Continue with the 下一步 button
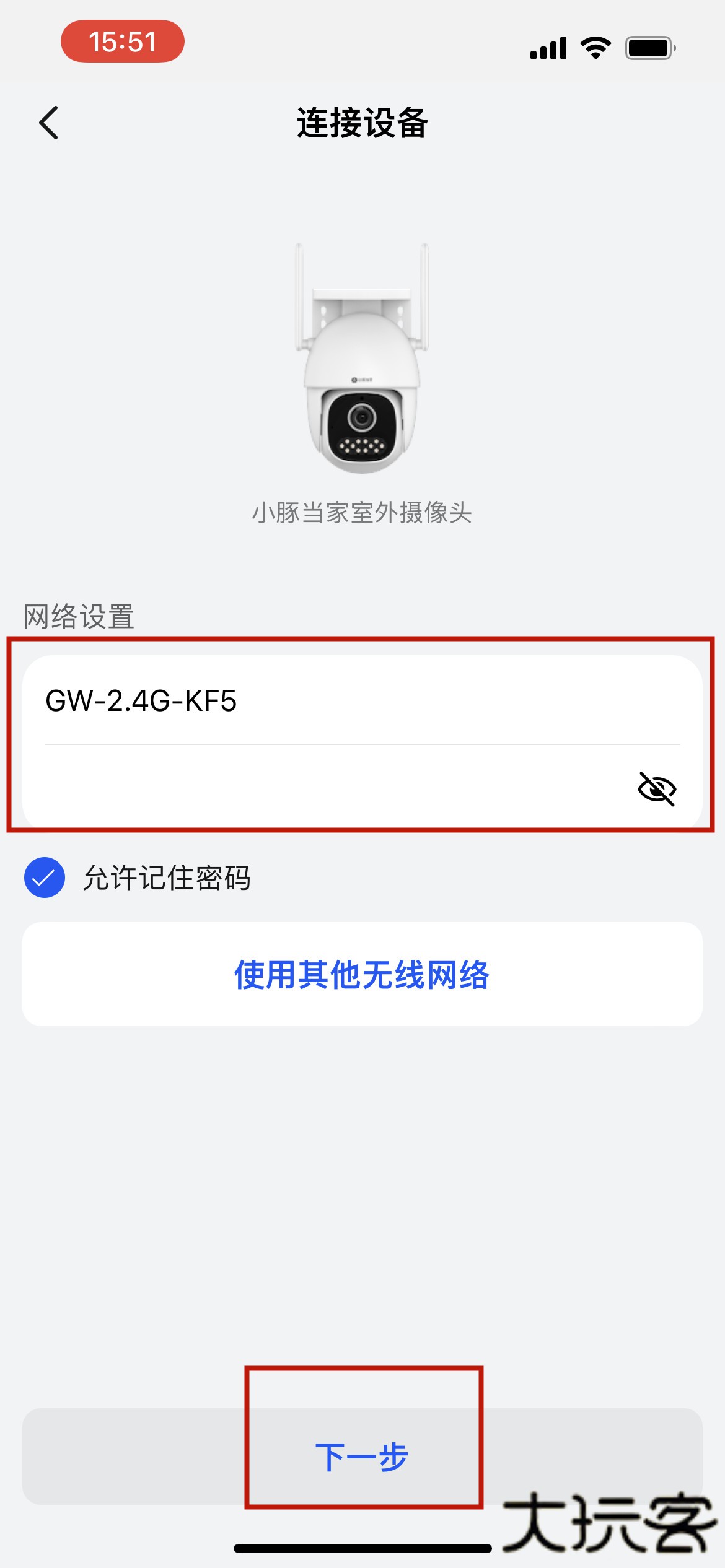The image size is (725, 1568). [x=362, y=1456]
